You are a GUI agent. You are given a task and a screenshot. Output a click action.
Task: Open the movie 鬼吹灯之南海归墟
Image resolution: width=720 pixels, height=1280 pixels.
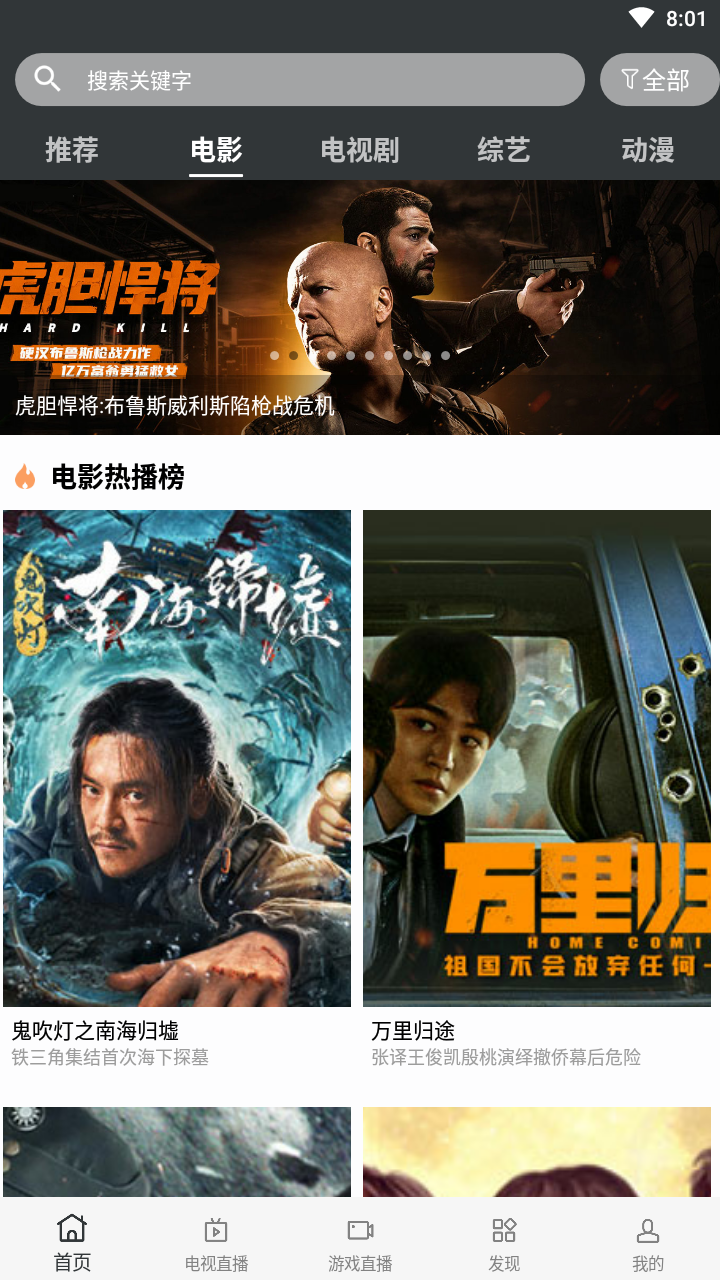pyautogui.click(x=177, y=758)
